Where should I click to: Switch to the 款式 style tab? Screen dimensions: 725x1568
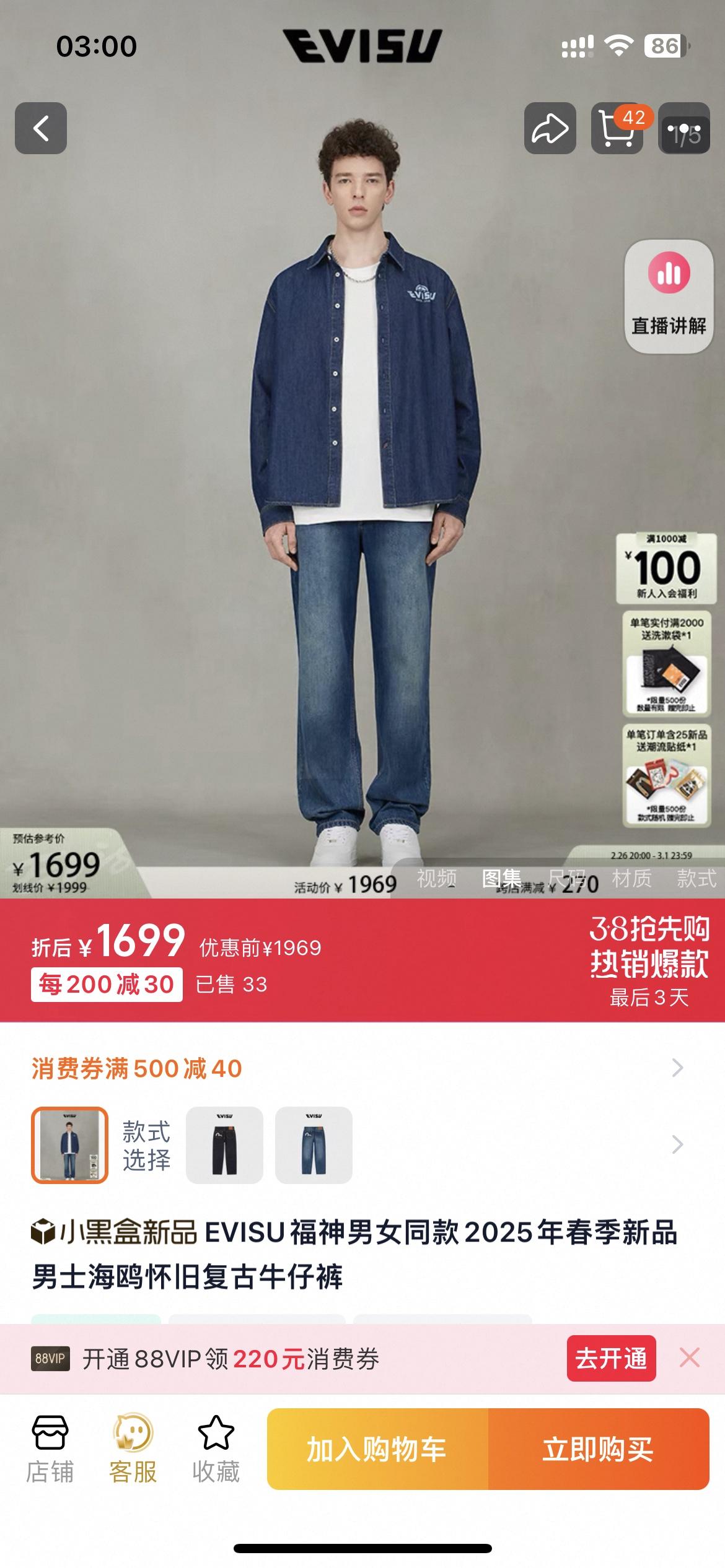tap(696, 878)
